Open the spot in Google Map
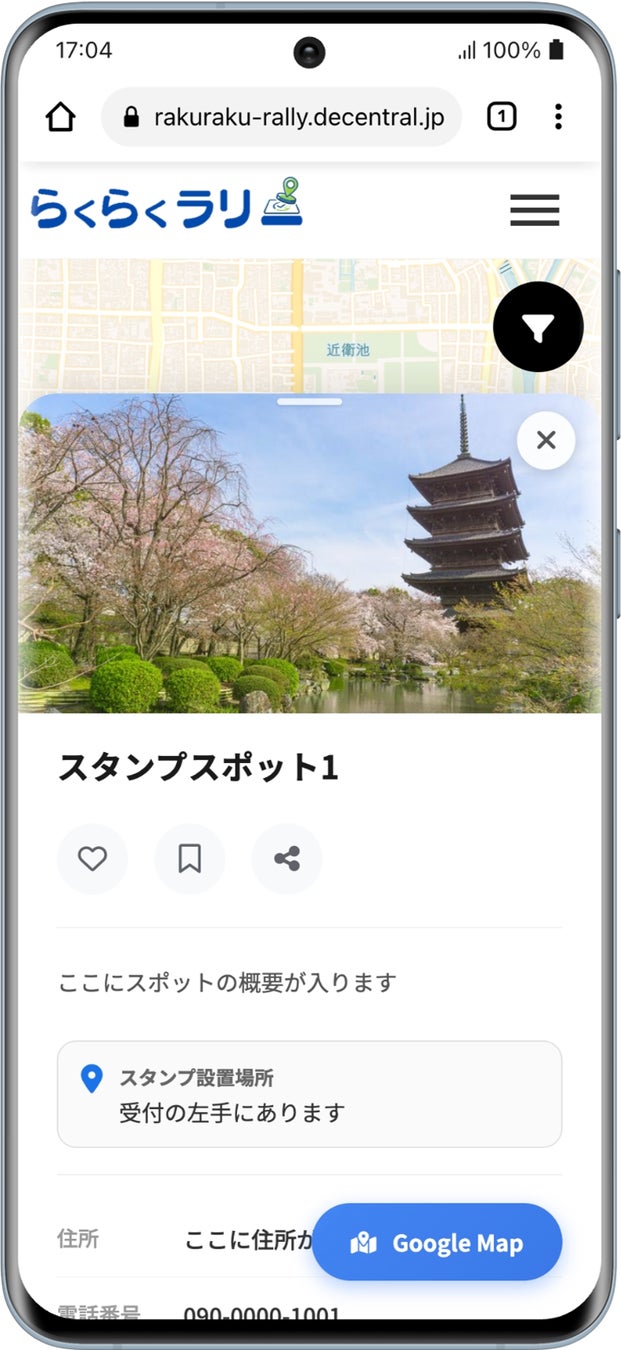Viewport: 621px width, 1350px height. (437, 1243)
